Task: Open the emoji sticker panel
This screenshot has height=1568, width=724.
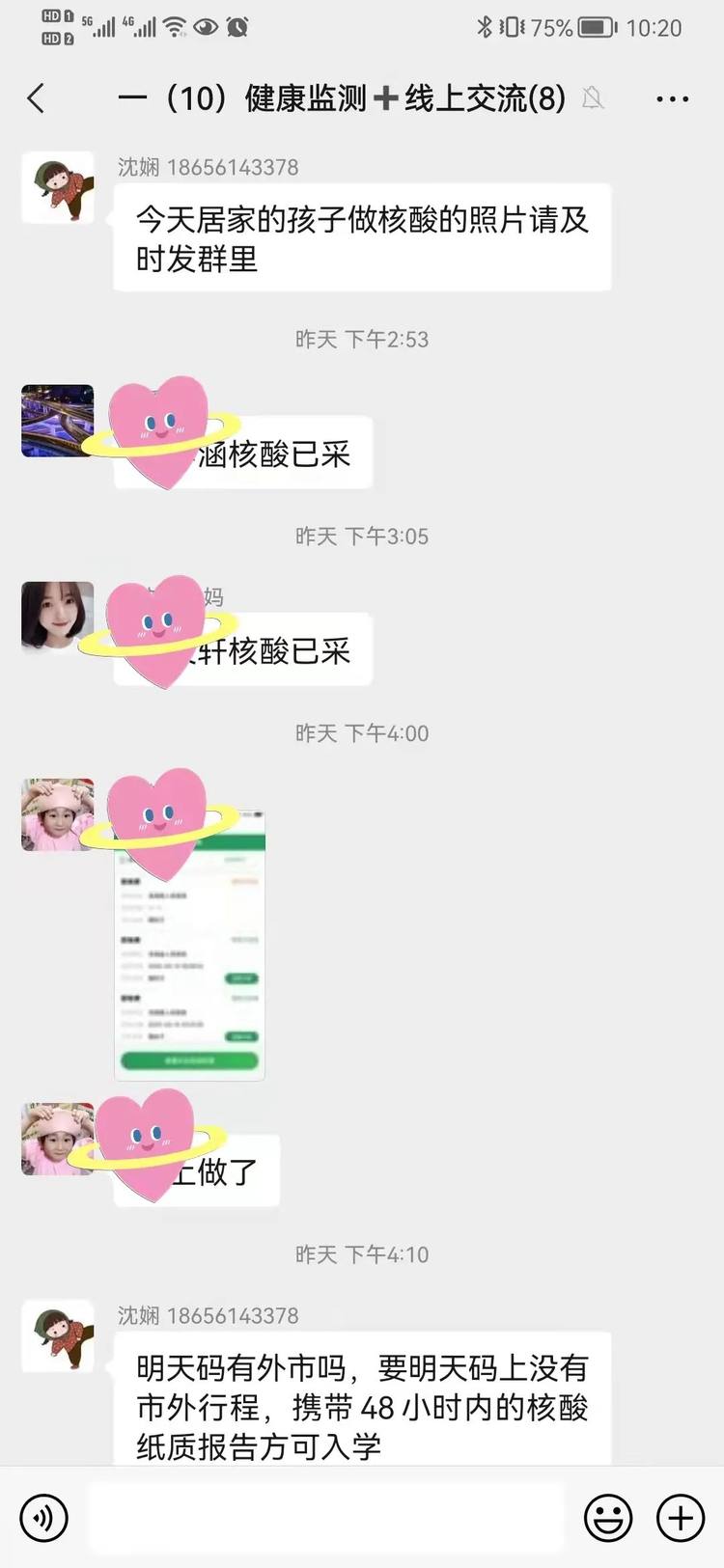Action: pyautogui.click(x=608, y=1518)
